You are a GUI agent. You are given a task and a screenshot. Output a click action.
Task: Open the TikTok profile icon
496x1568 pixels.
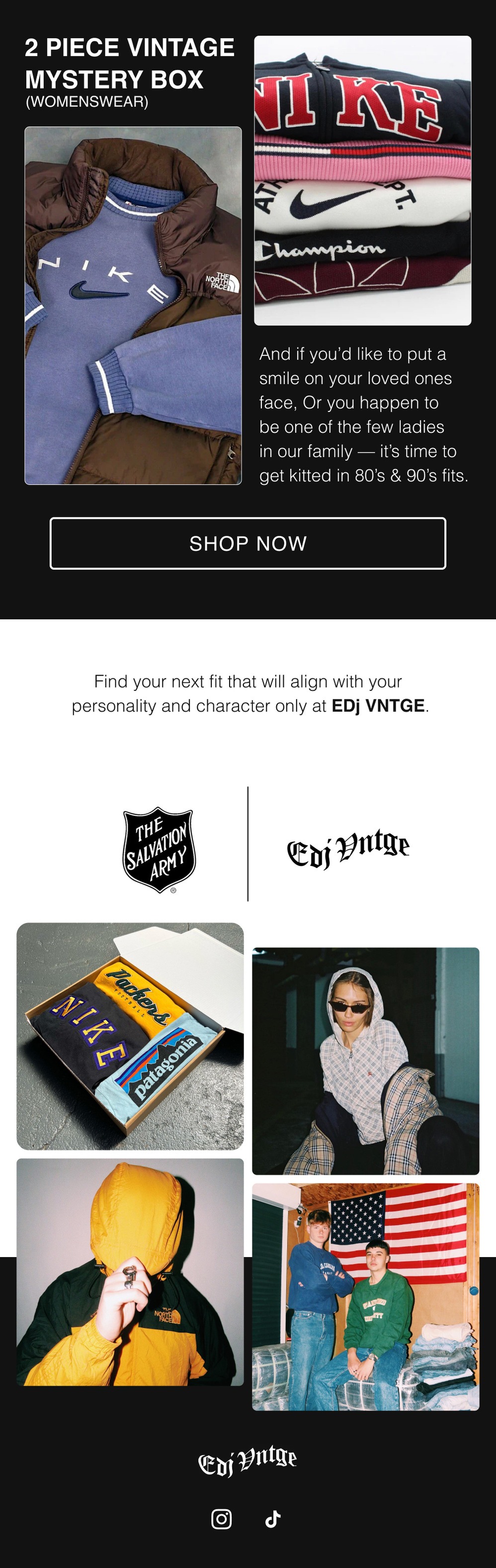click(273, 1519)
